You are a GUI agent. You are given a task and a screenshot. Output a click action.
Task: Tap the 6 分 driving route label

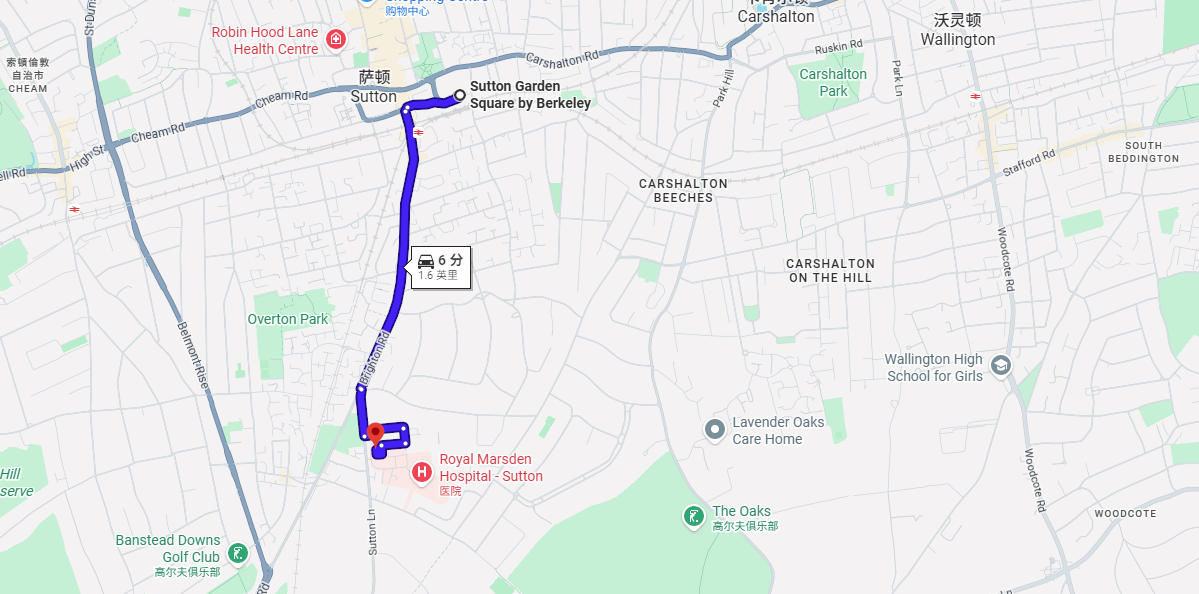click(438, 266)
